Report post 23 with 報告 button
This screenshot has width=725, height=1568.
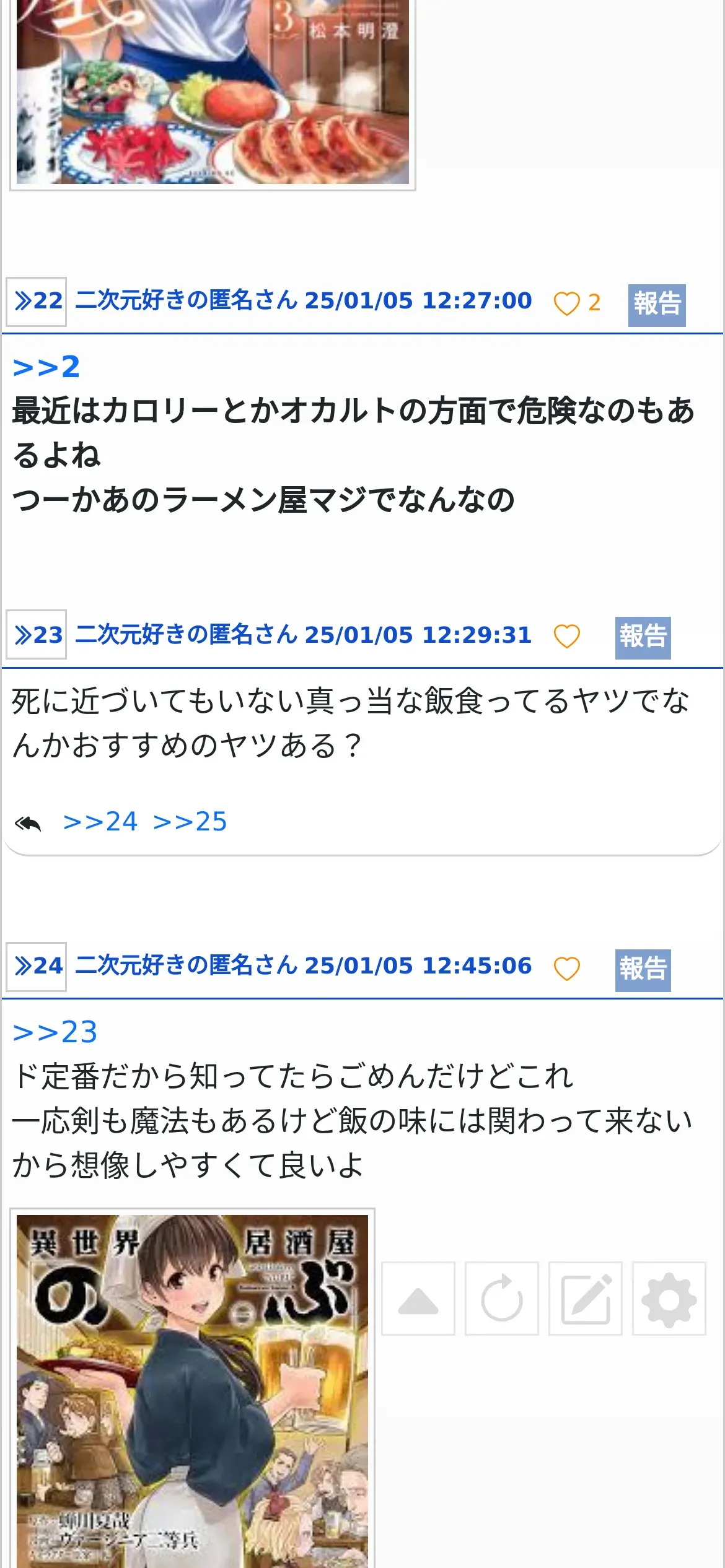(x=643, y=637)
